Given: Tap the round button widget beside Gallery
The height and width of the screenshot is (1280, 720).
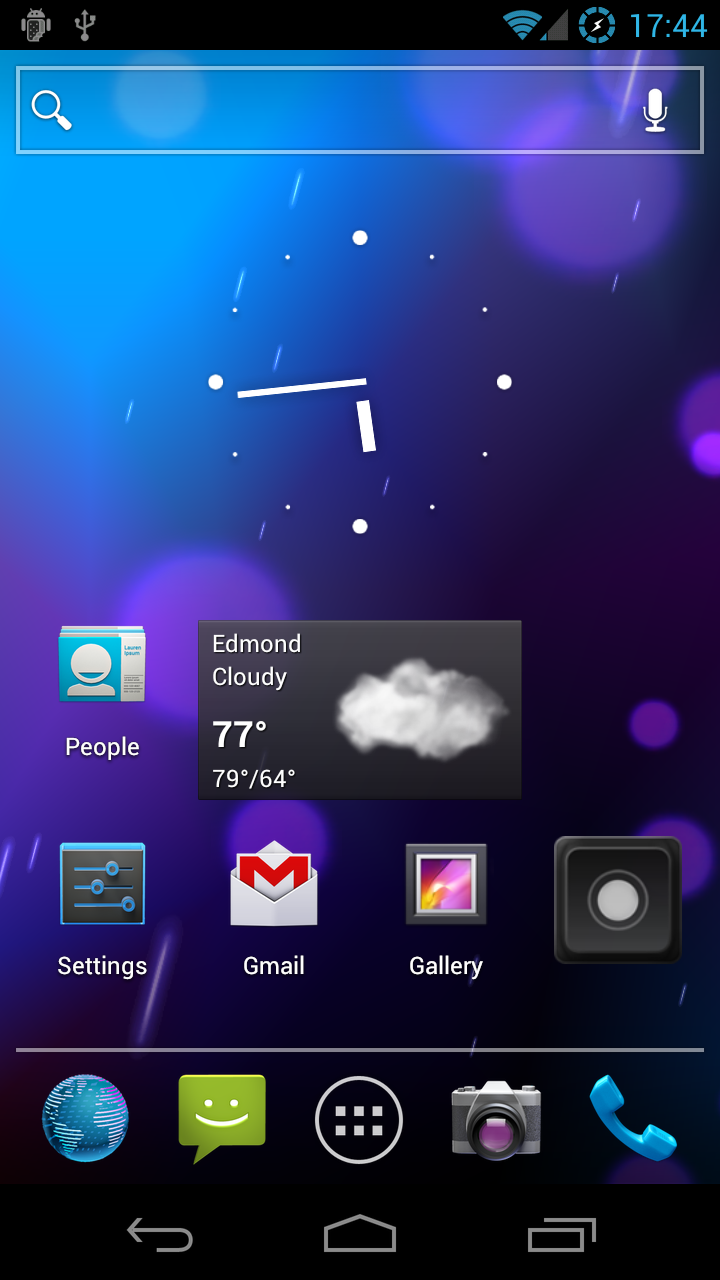Looking at the screenshot, I should 618,900.
